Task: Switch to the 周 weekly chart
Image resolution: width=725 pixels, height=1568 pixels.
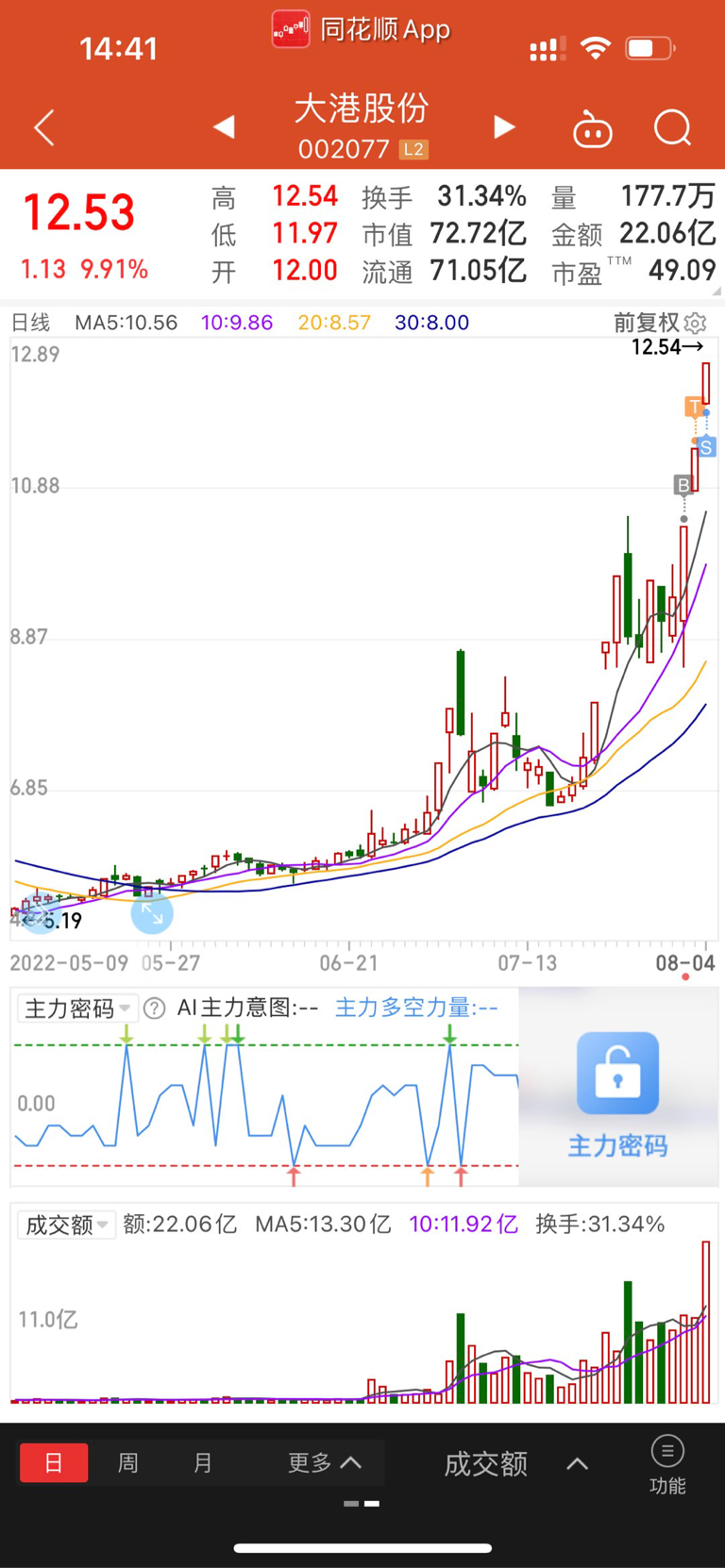Action: [128, 1462]
